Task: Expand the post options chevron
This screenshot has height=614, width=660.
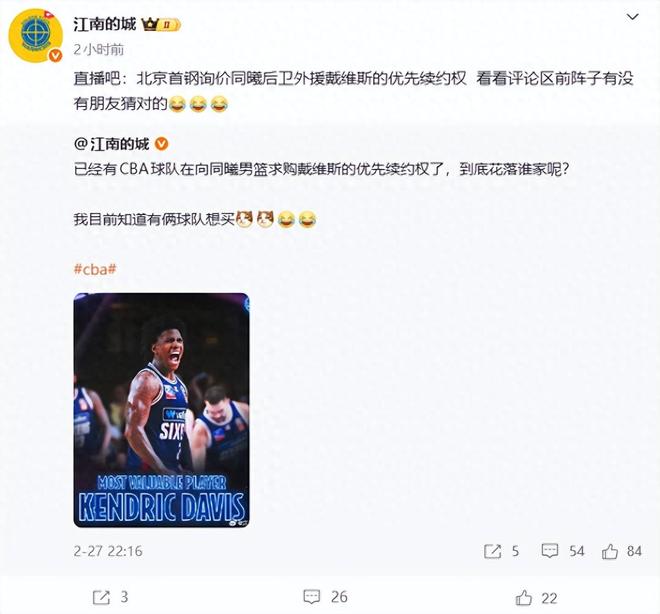Action: pyautogui.click(x=632, y=16)
